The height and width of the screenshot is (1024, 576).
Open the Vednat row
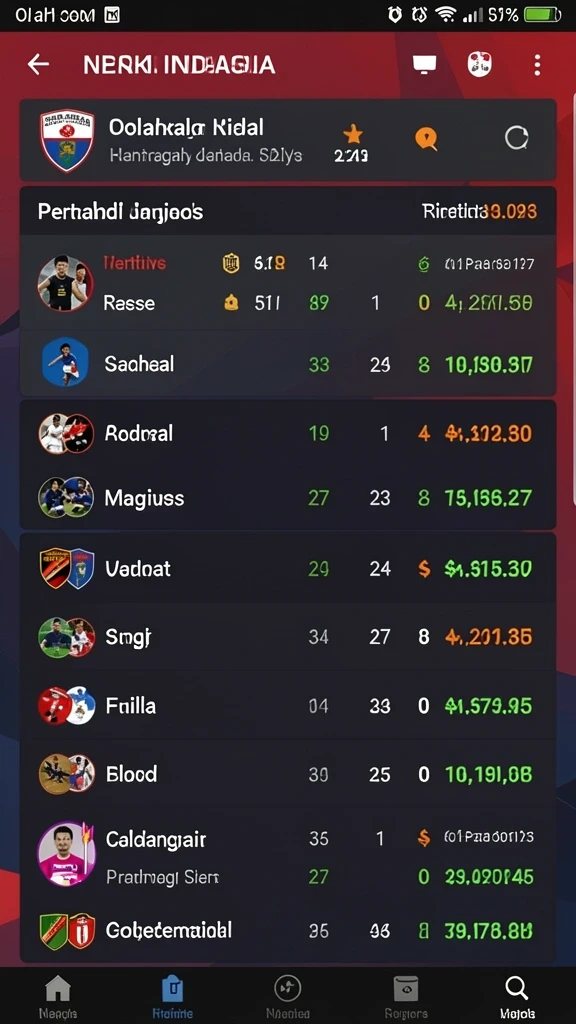(x=288, y=568)
